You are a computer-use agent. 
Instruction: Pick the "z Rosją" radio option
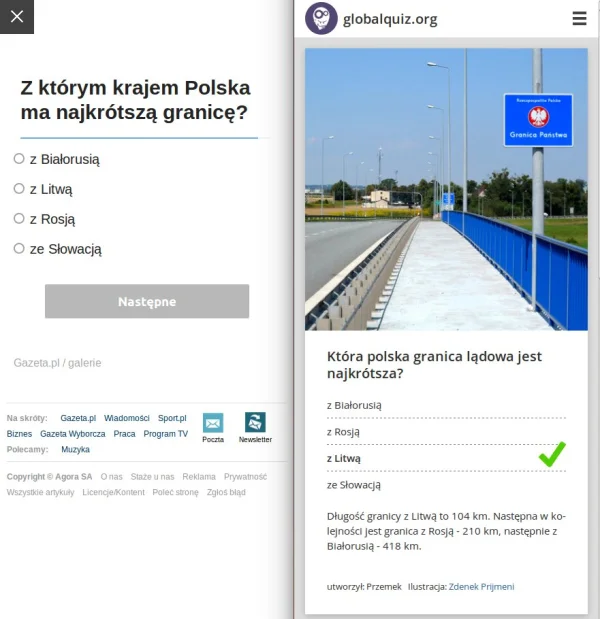19,219
